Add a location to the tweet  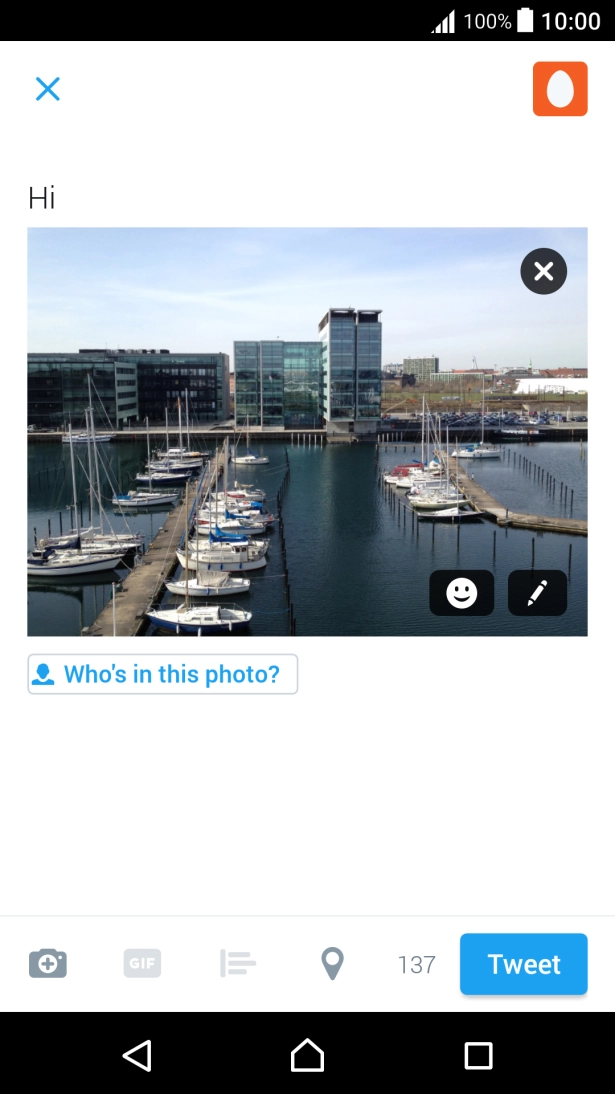(x=331, y=964)
